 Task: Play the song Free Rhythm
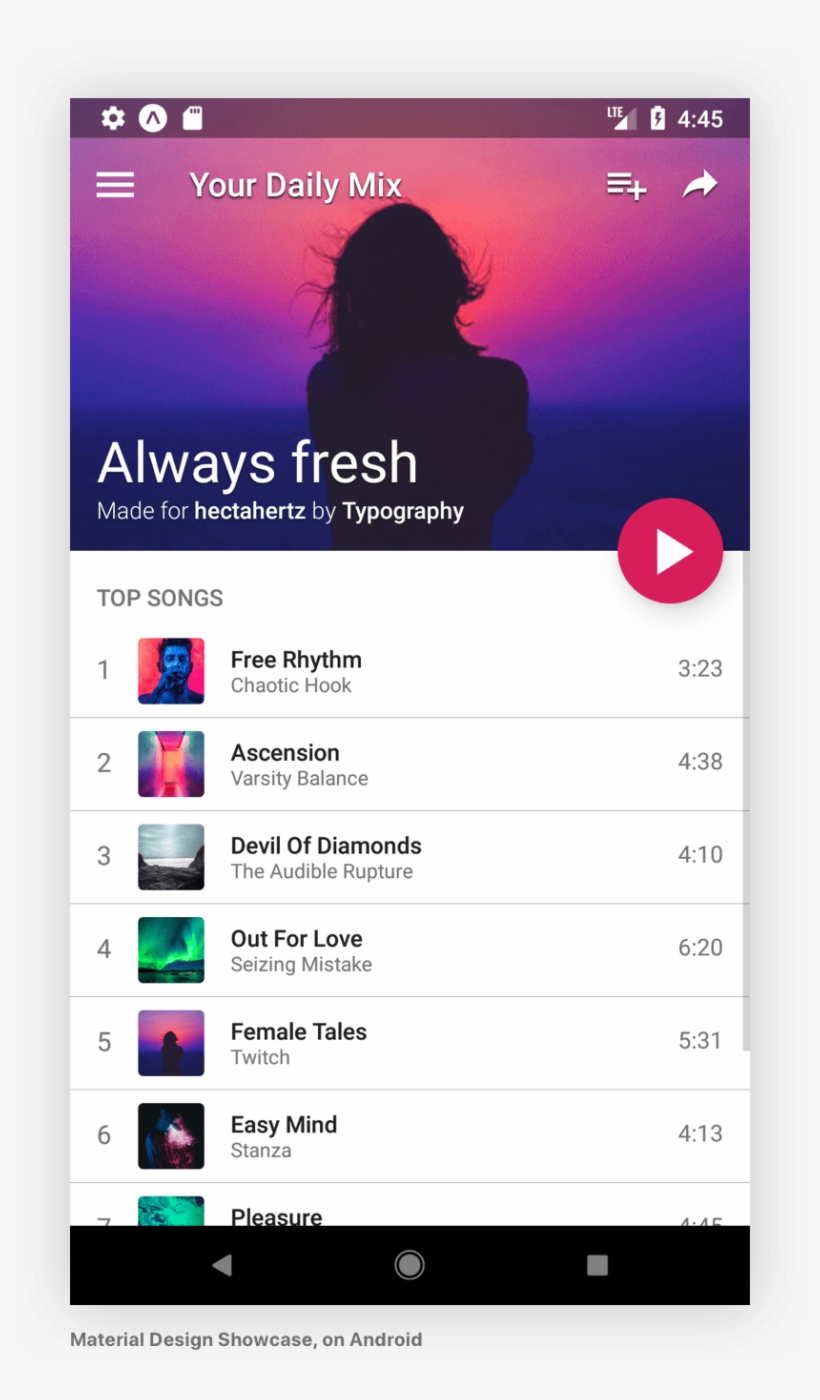coord(296,671)
